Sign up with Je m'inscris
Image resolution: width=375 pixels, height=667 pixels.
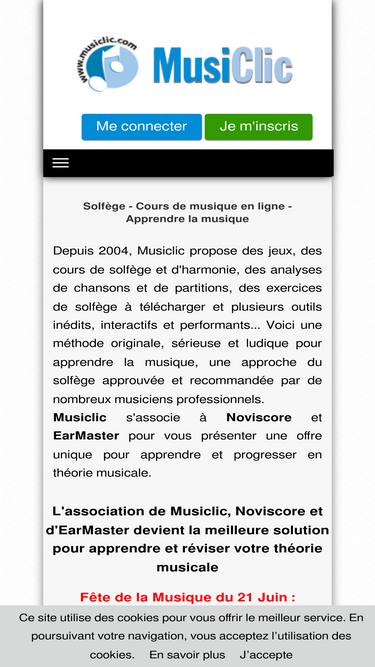(259, 127)
